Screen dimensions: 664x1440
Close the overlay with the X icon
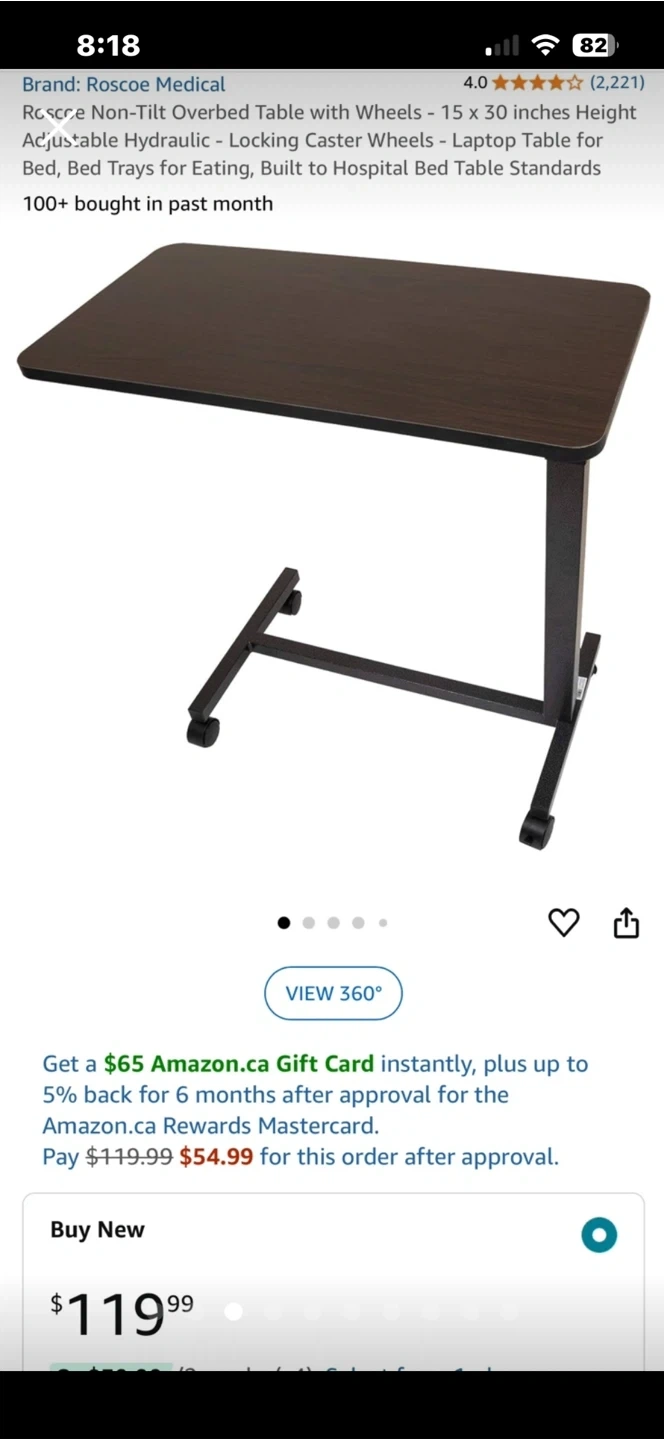point(59,127)
